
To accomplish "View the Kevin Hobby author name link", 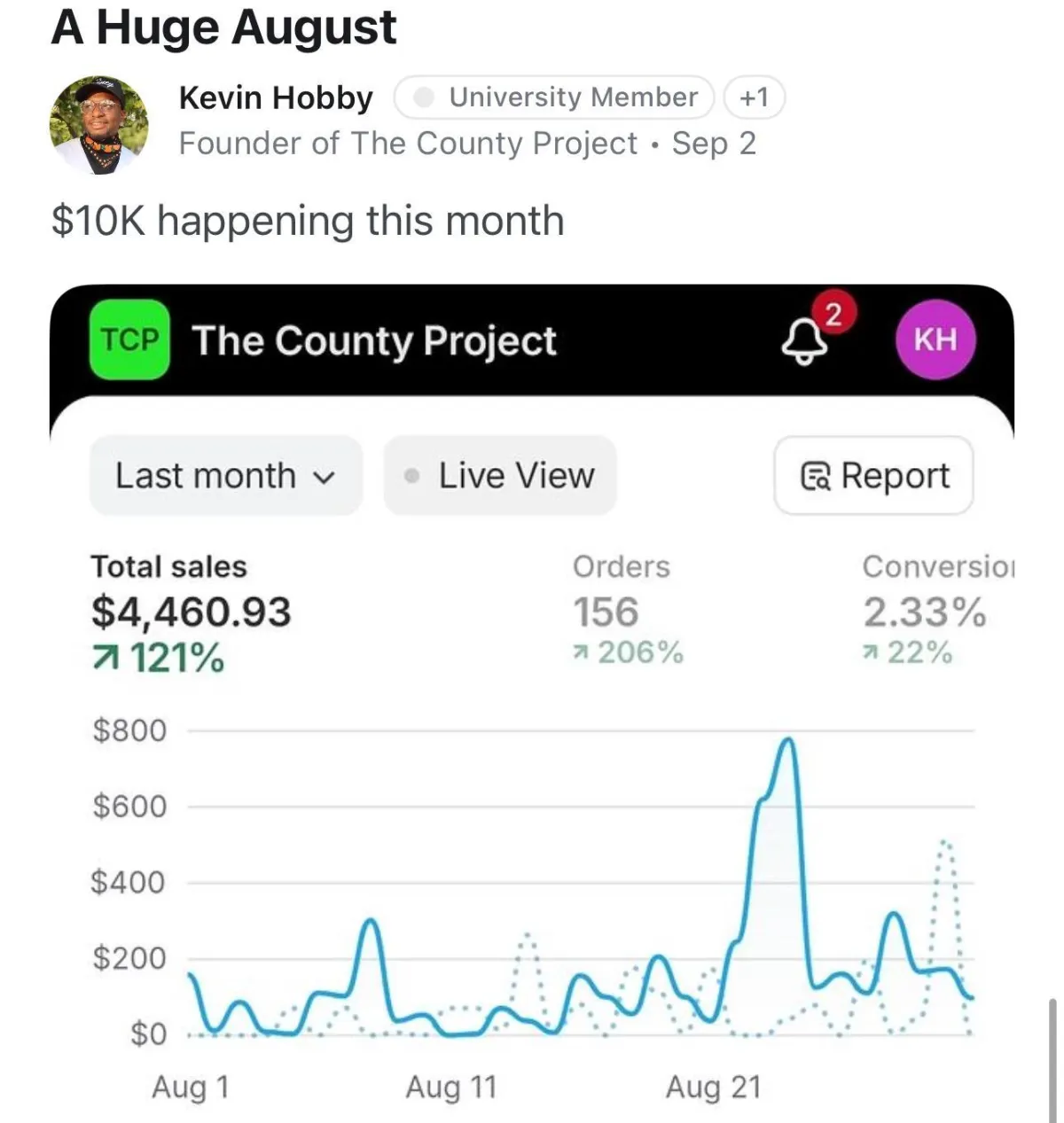I will click(x=276, y=97).
